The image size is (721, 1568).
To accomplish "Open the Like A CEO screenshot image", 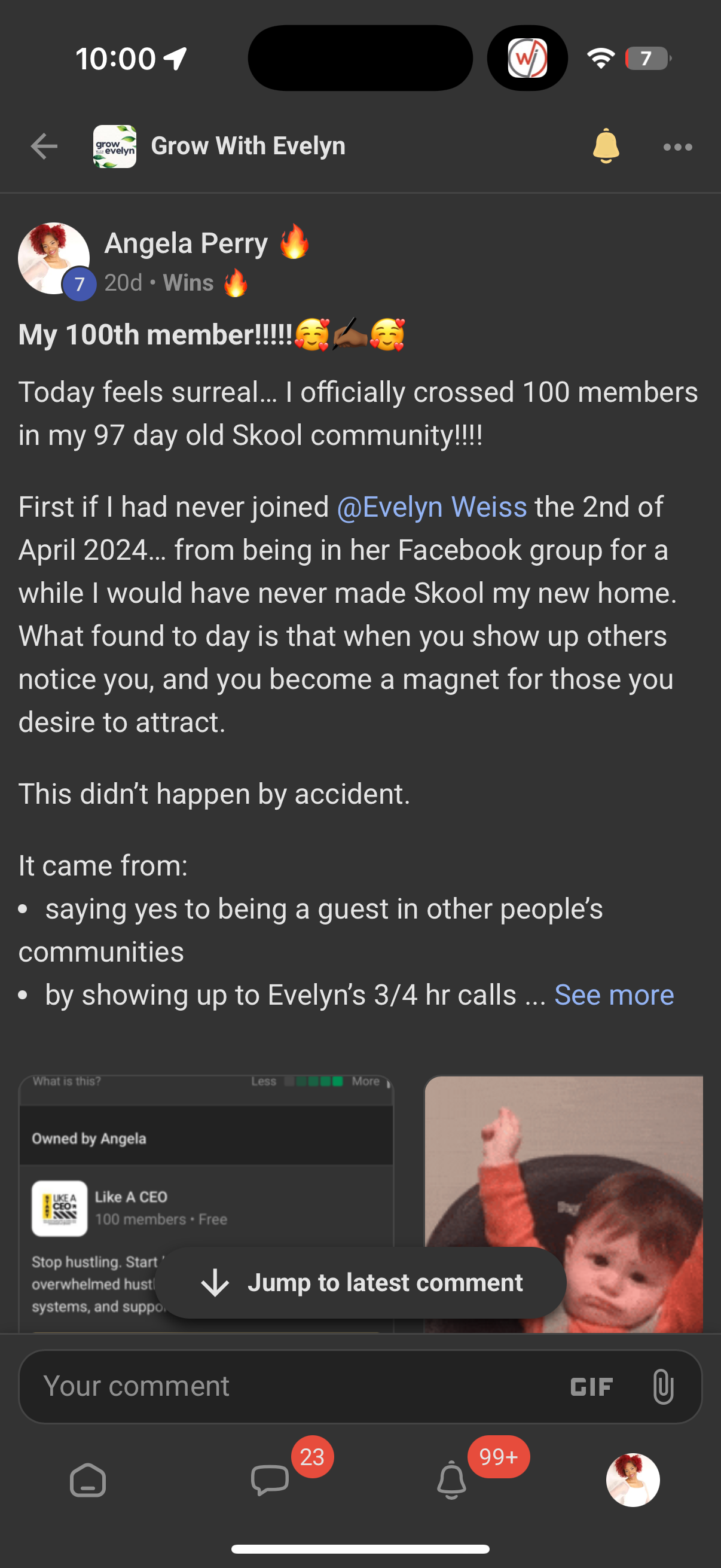I will click(206, 1157).
